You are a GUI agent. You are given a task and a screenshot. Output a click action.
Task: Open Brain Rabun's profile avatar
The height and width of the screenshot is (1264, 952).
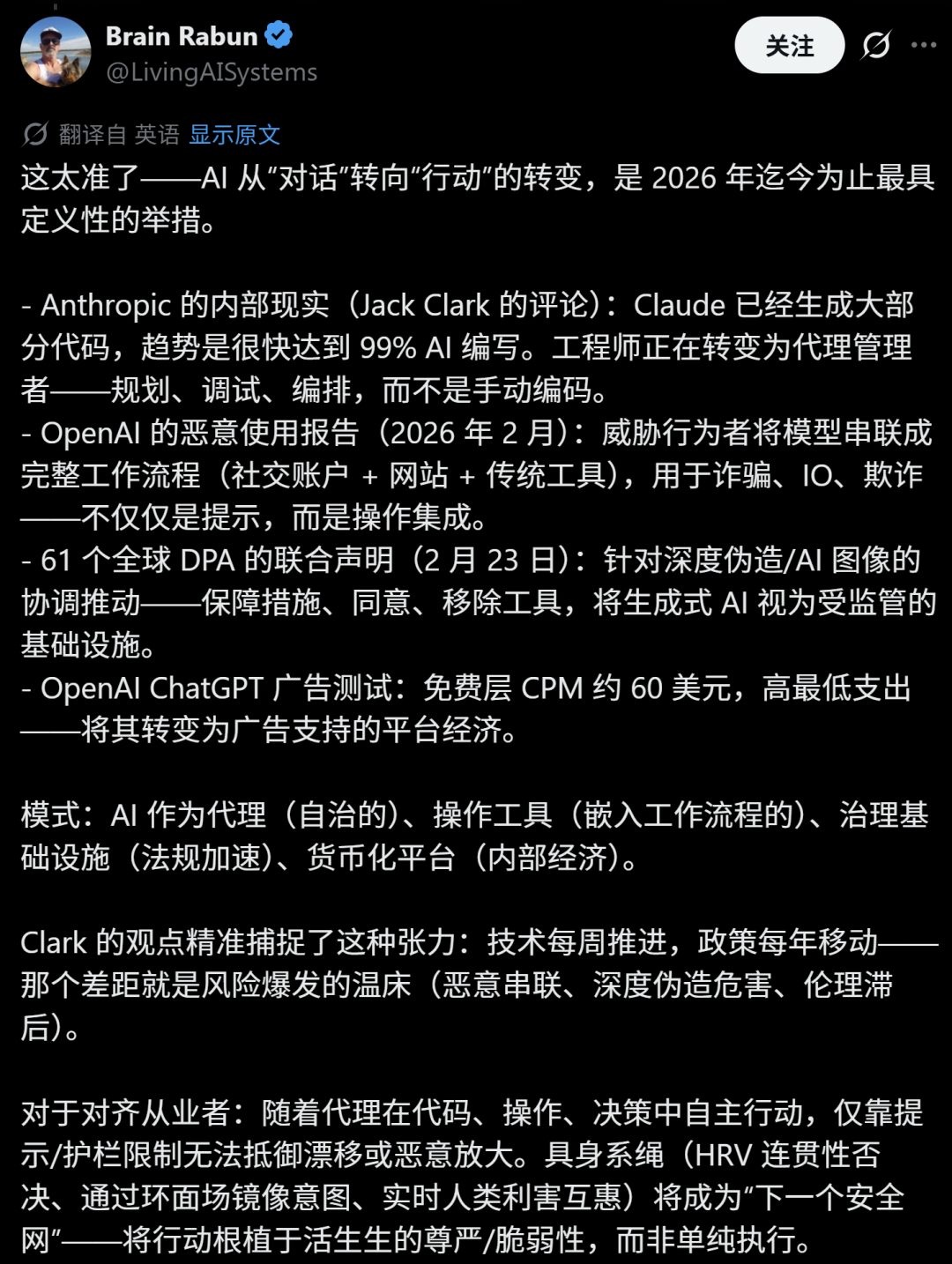(56, 53)
